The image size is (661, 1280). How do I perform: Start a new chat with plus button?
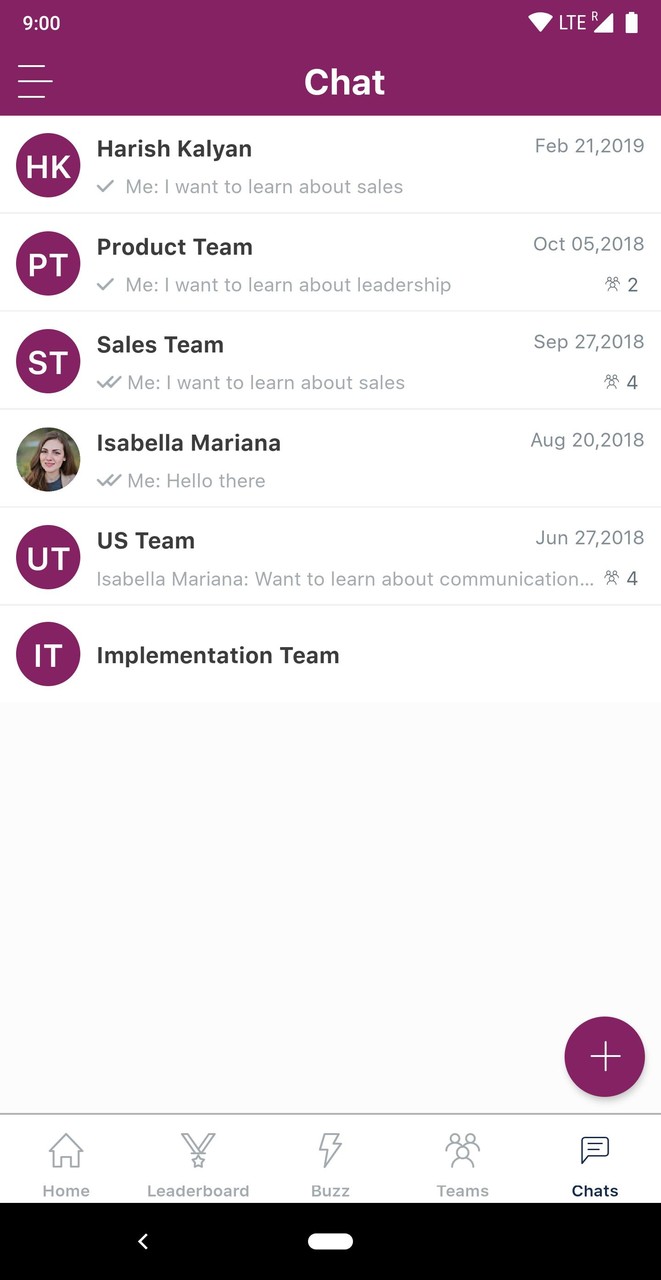click(604, 1056)
